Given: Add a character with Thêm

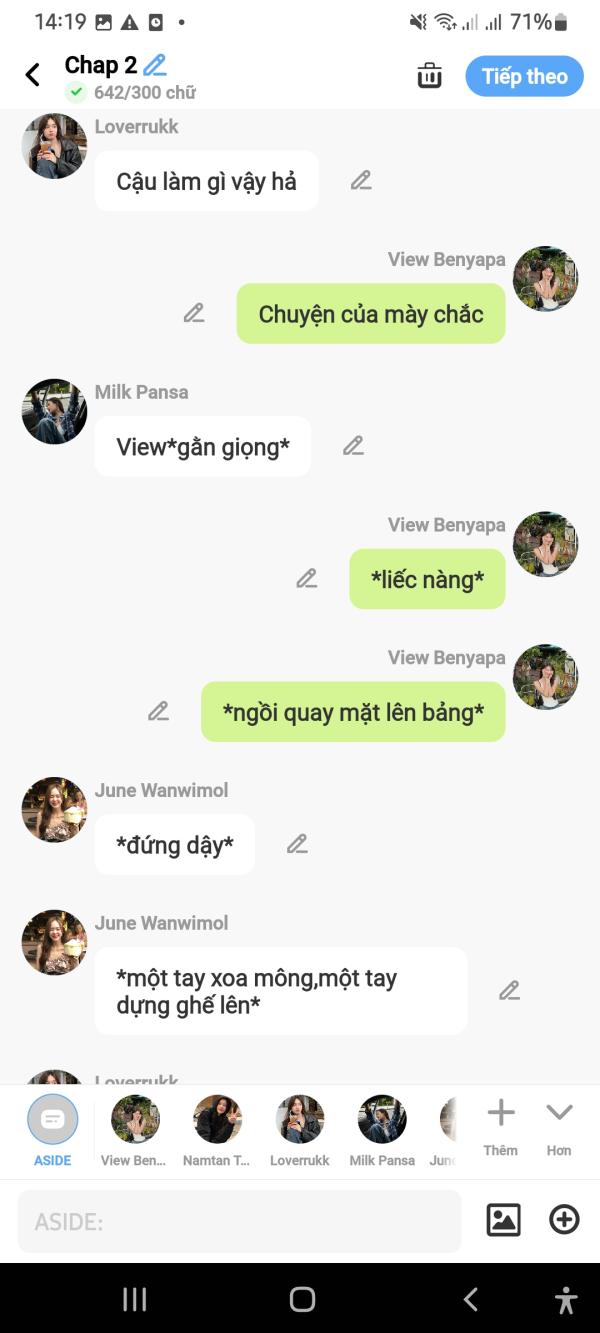Looking at the screenshot, I should [x=500, y=1127].
